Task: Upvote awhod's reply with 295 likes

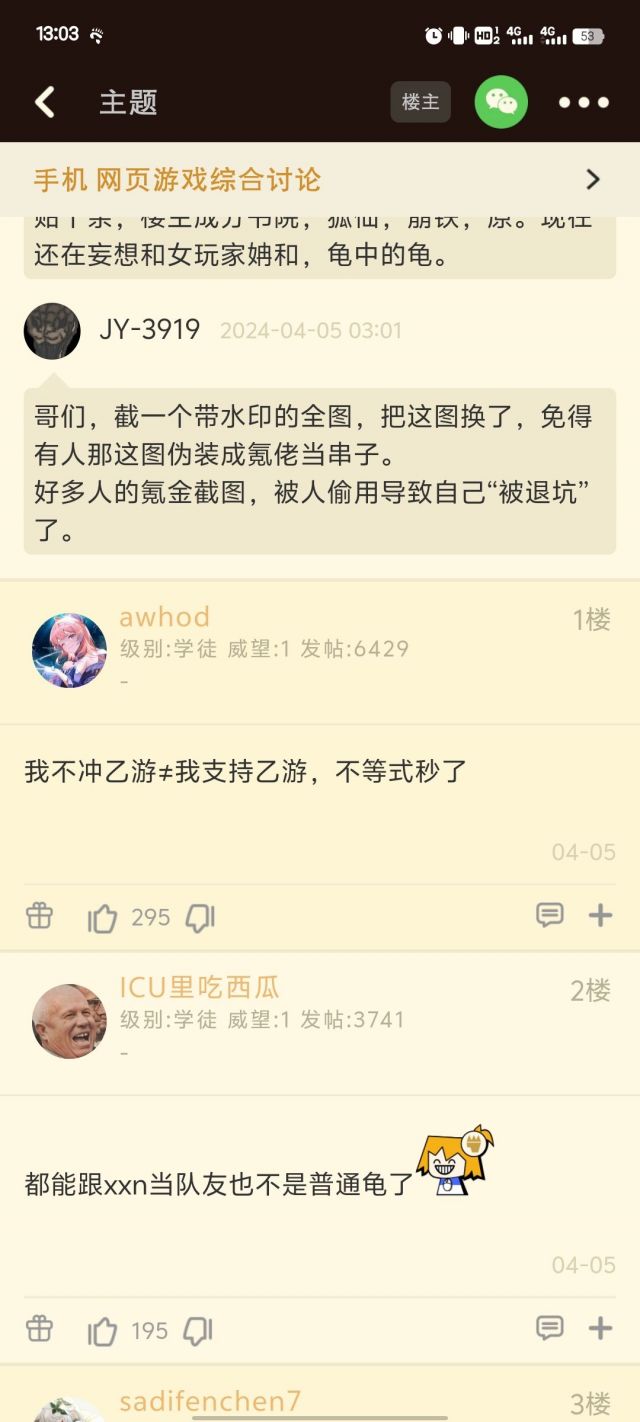Action: (x=102, y=917)
